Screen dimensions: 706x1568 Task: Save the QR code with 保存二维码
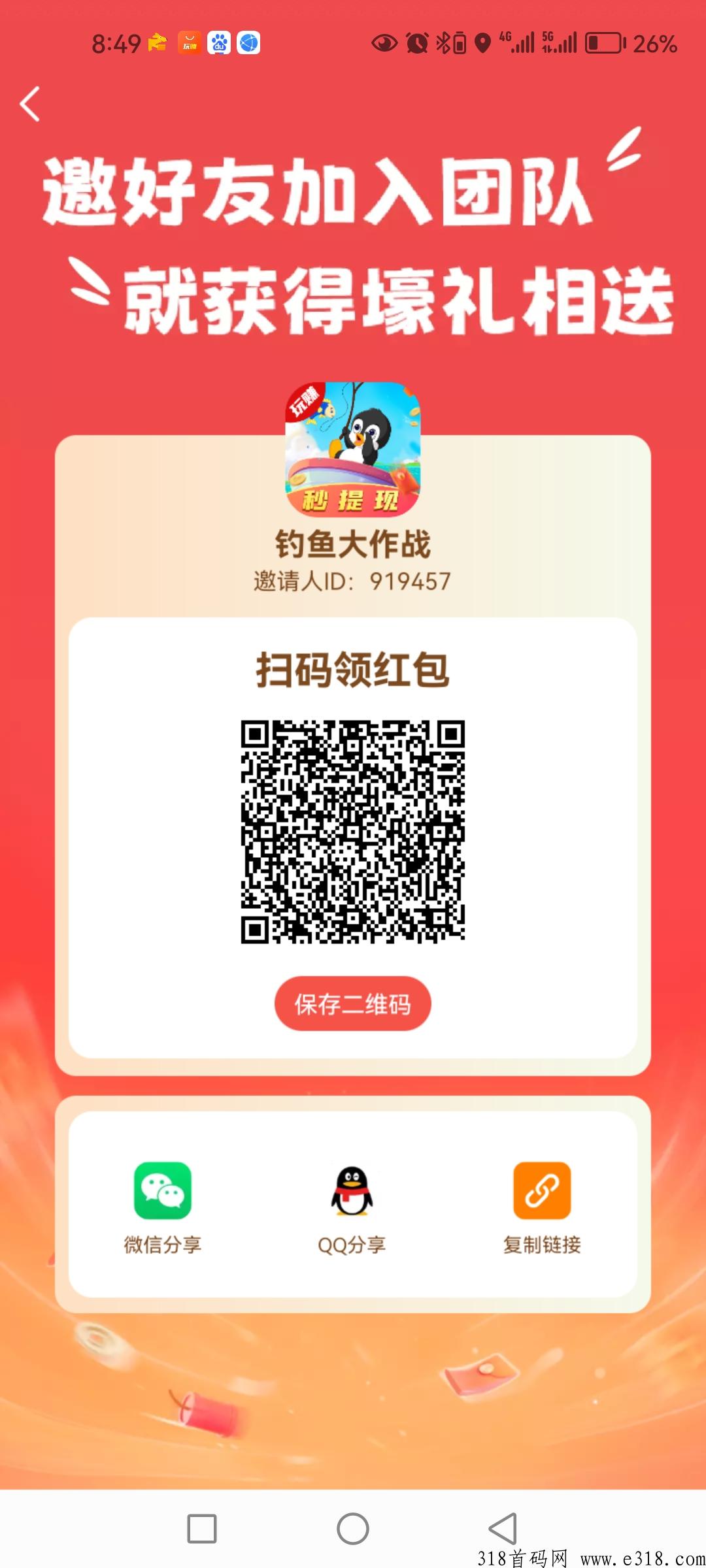352,1004
